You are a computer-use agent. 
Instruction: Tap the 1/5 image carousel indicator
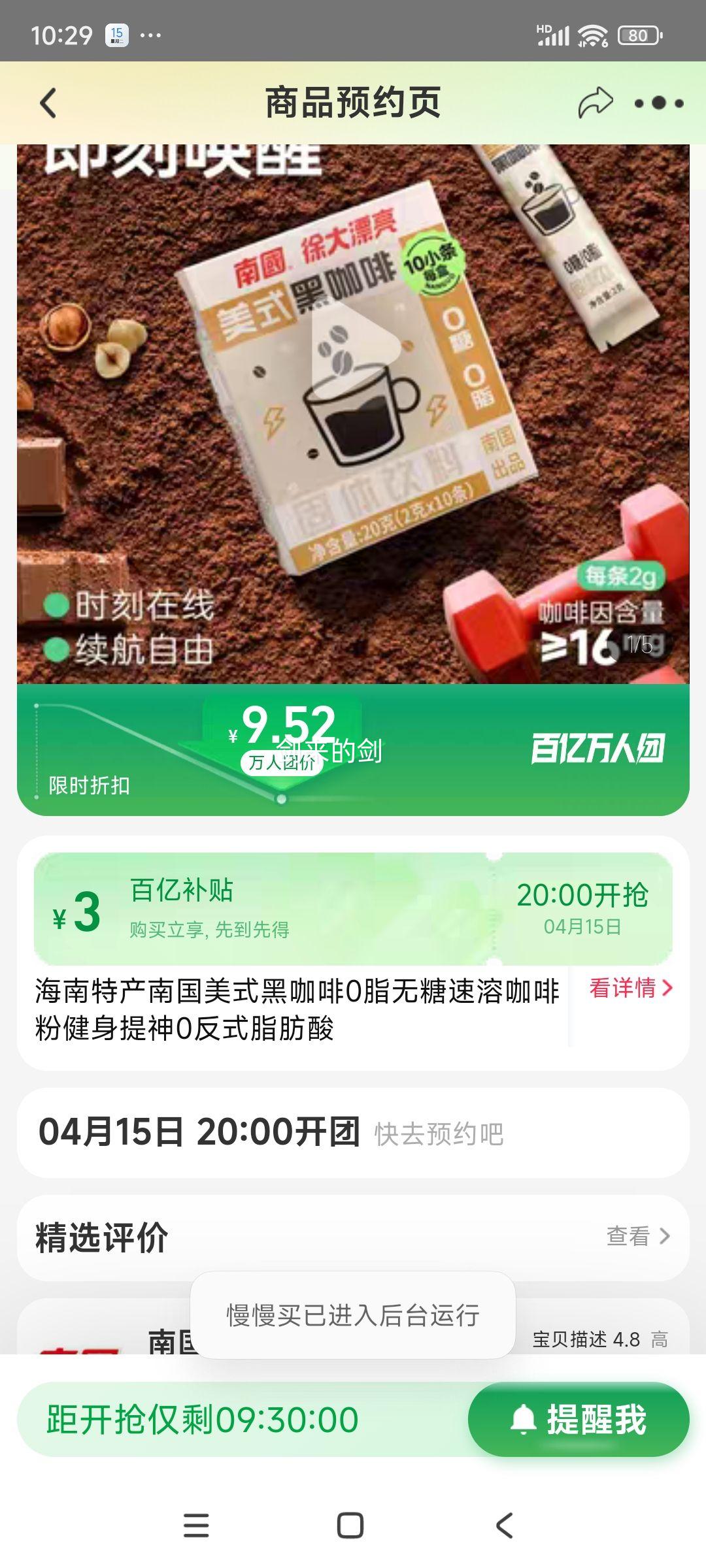click(x=641, y=644)
